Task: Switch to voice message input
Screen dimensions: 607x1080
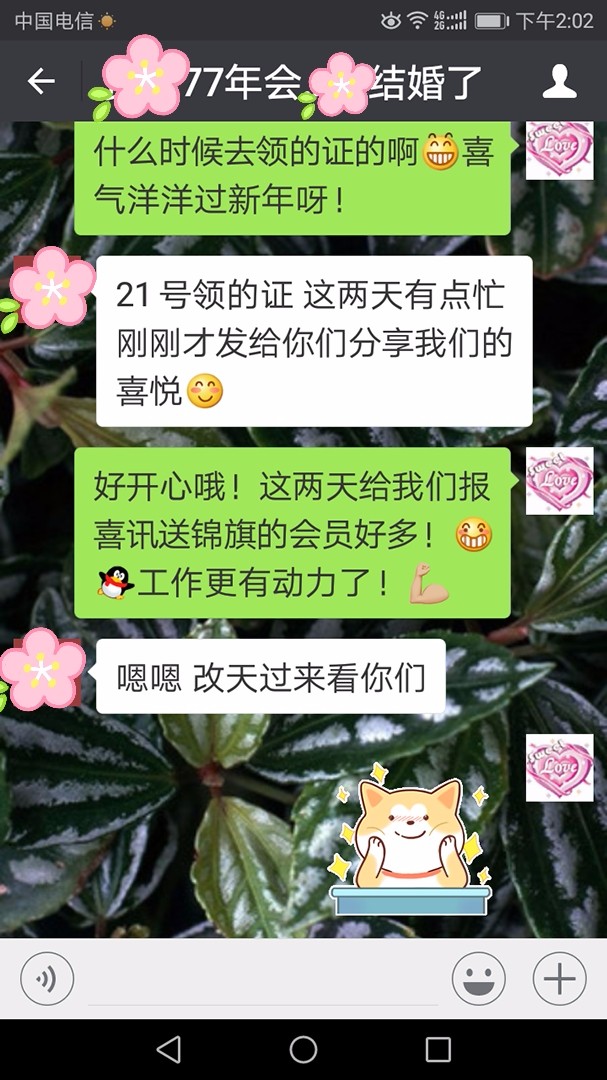Action: pos(47,978)
